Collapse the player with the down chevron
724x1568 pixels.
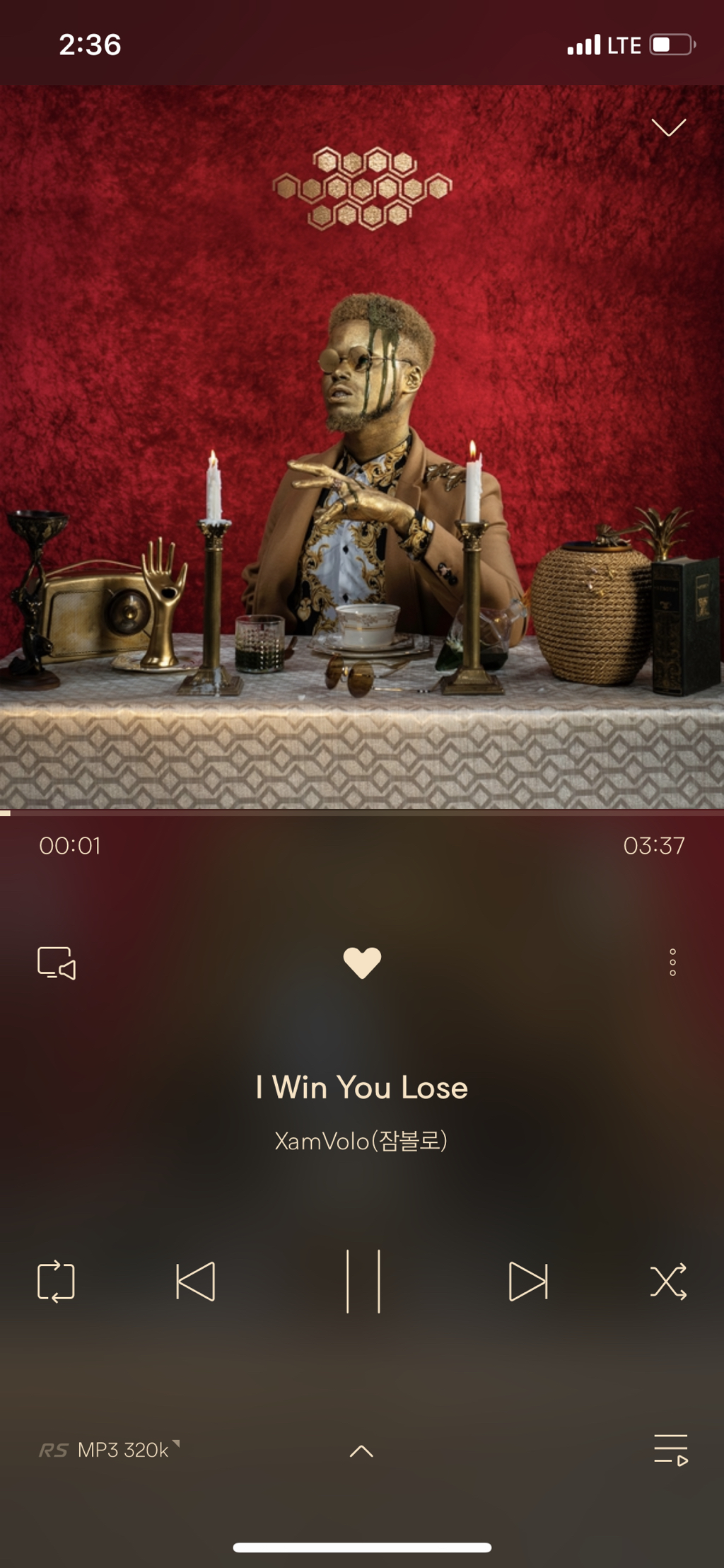[668, 127]
